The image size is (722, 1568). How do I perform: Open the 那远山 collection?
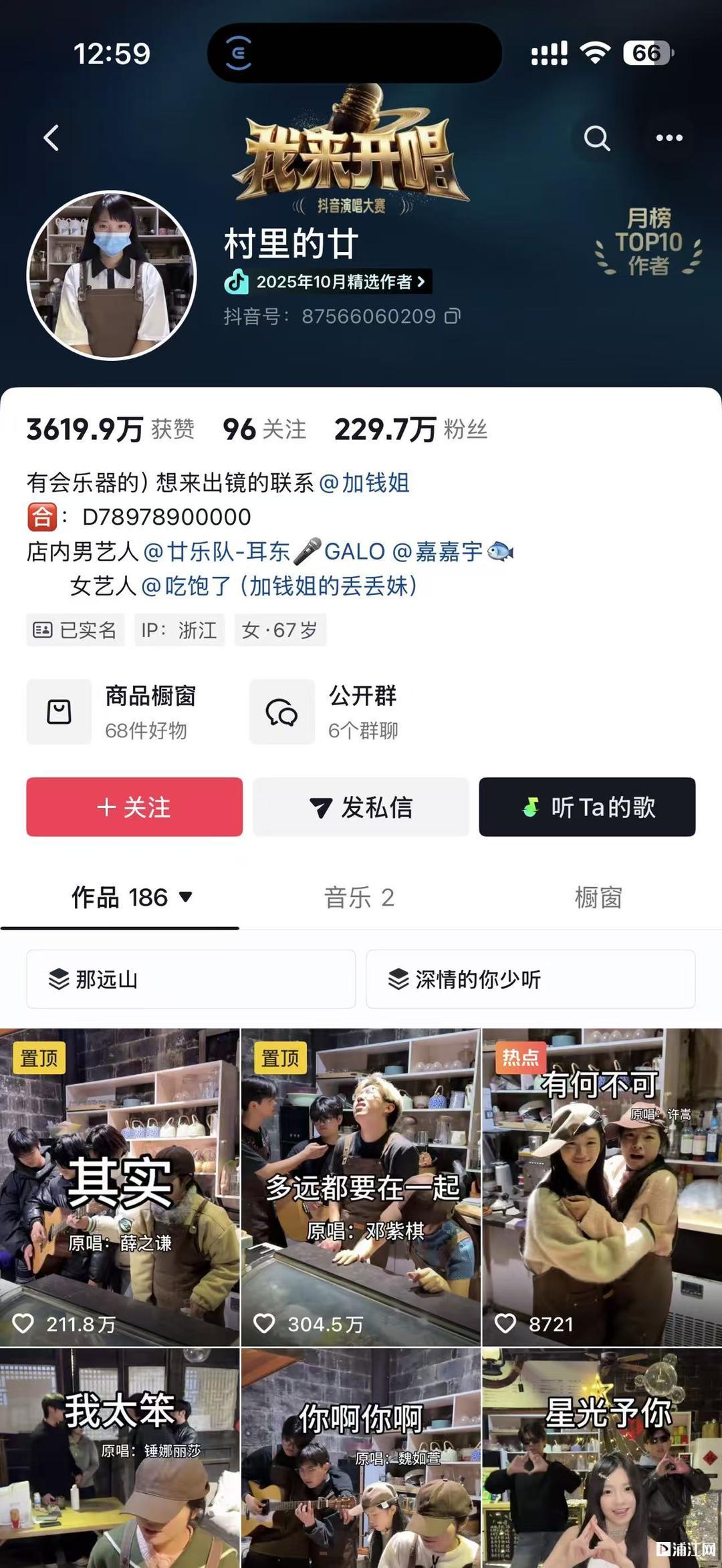coord(191,979)
